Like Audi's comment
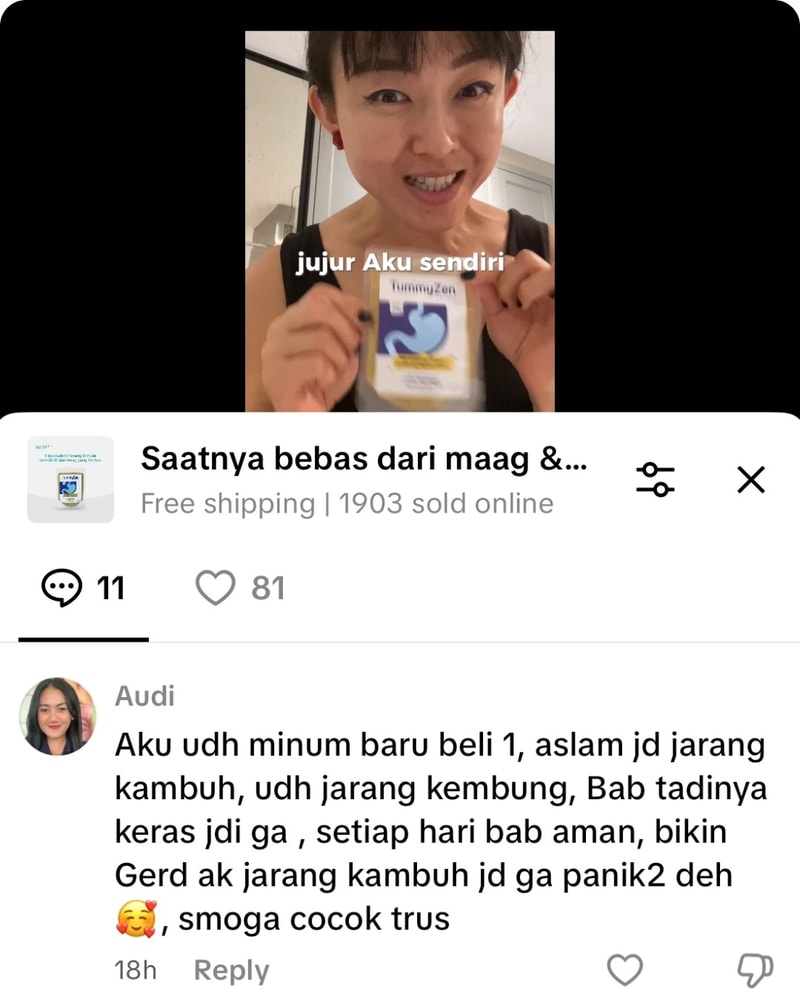This screenshot has width=800, height=1000. pyautogui.click(x=625, y=969)
